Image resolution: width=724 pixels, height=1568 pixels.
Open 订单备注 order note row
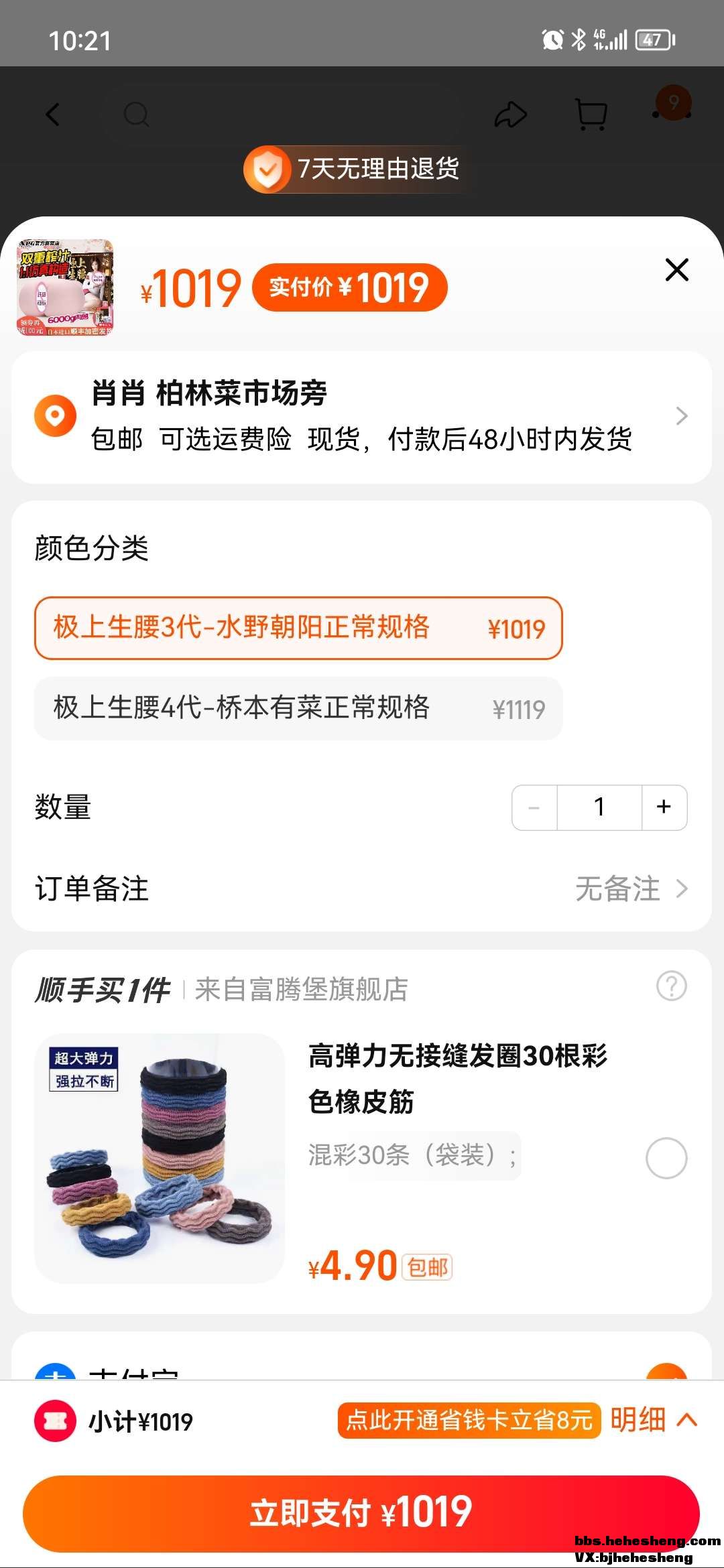pyautogui.click(x=362, y=889)
